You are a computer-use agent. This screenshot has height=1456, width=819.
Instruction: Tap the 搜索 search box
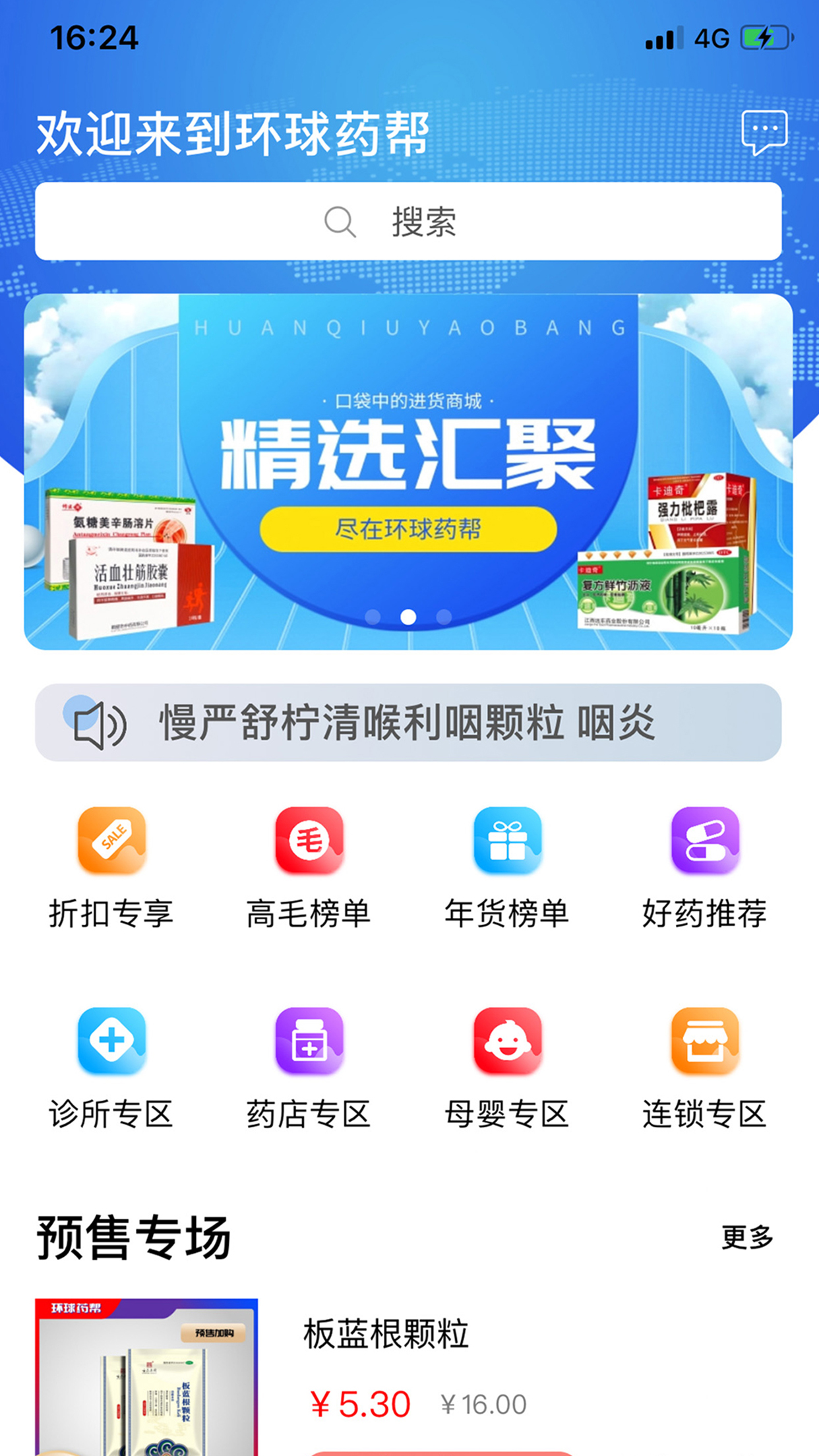[x=408, y=222]
